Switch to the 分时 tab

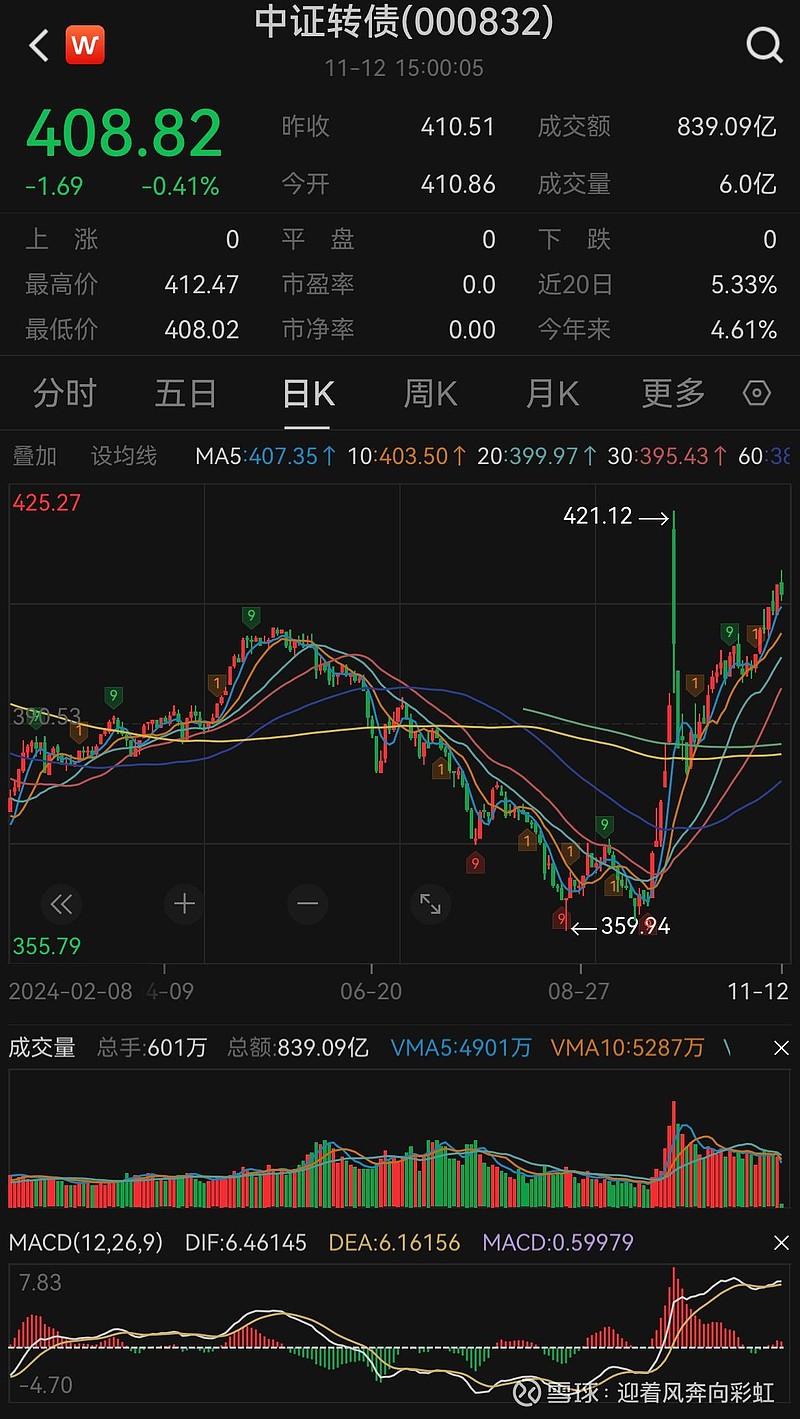tap(63, 393)
